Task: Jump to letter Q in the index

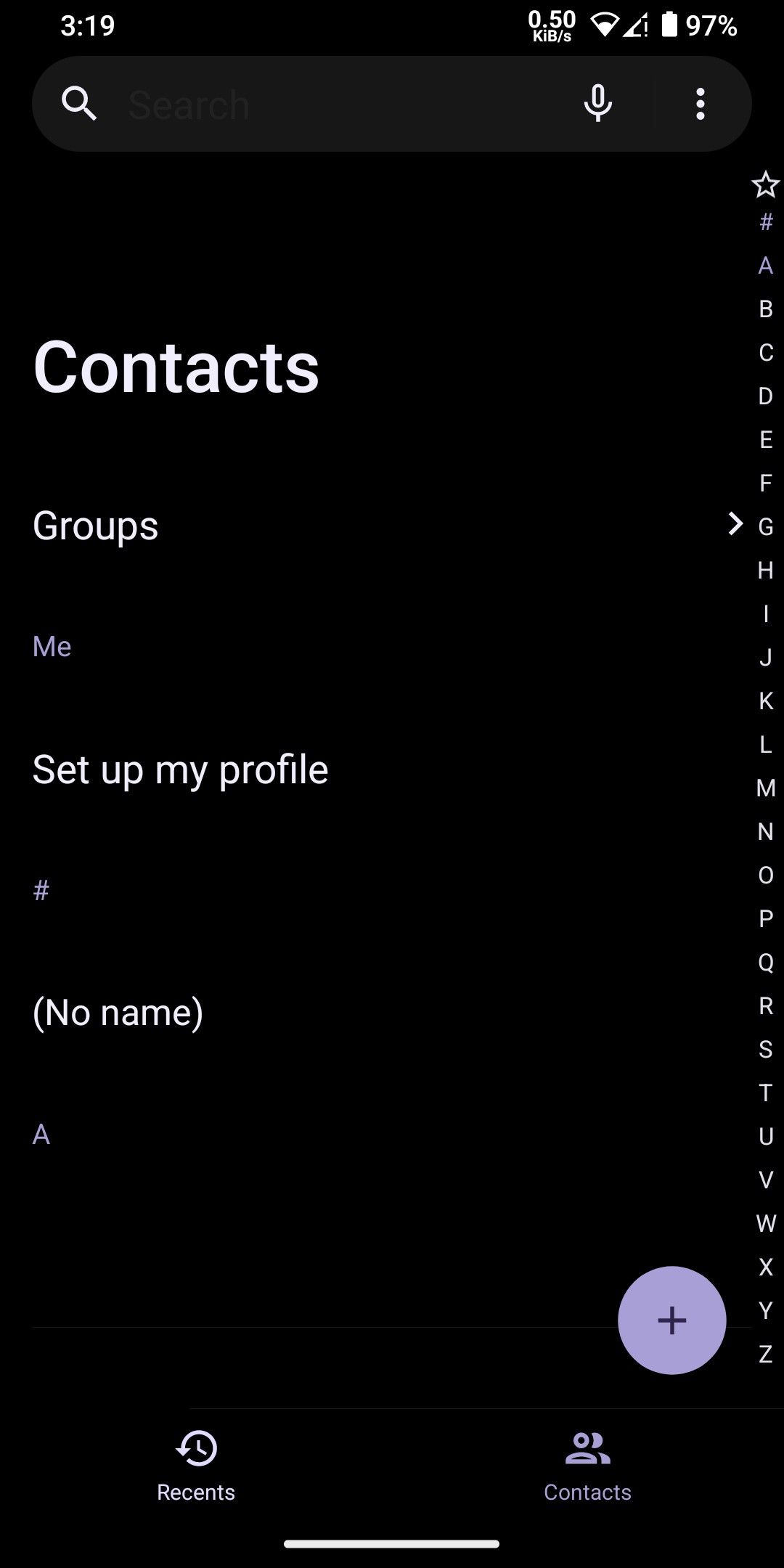Action: click(765, 962)
